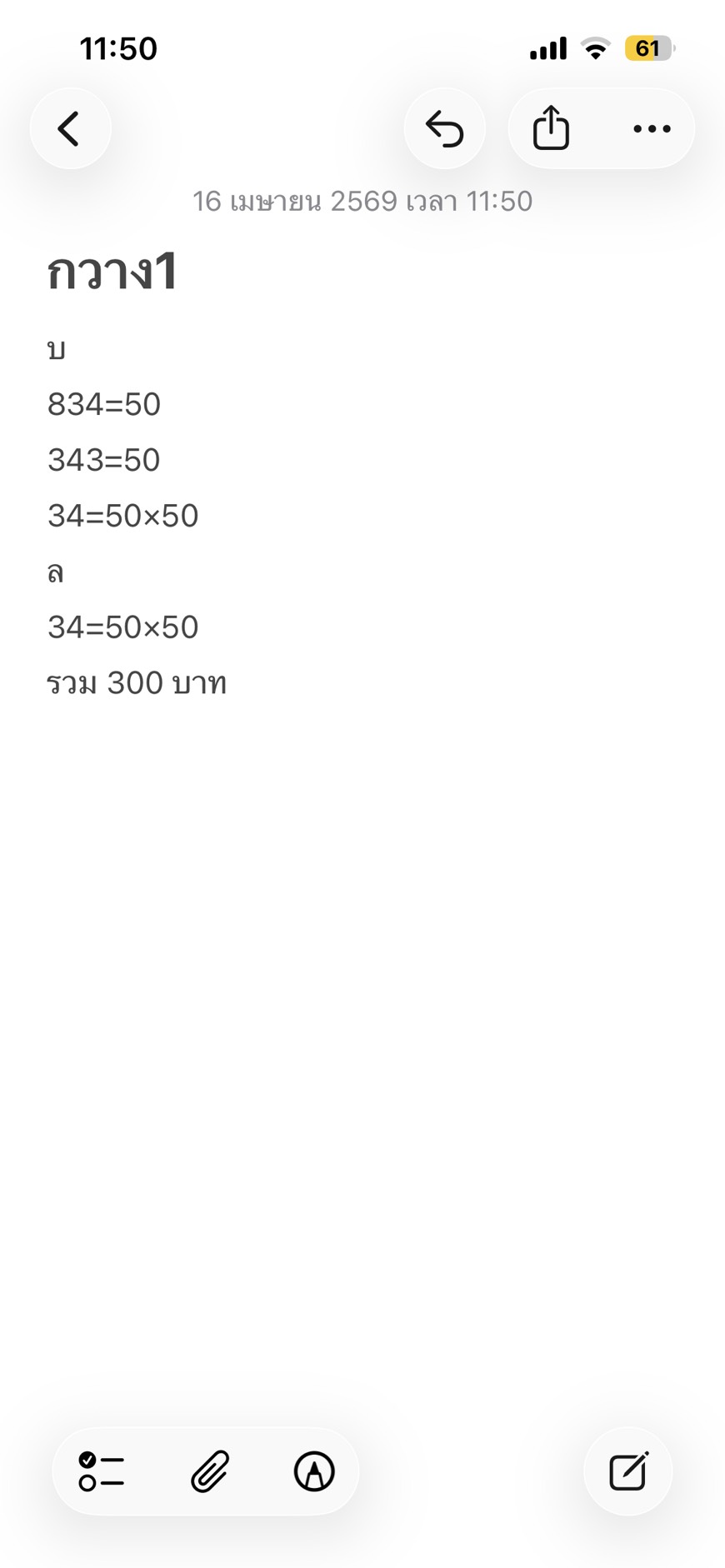Open the markup pen tool
Viewport: 725px width, 1568px height.
(314, 1471)
